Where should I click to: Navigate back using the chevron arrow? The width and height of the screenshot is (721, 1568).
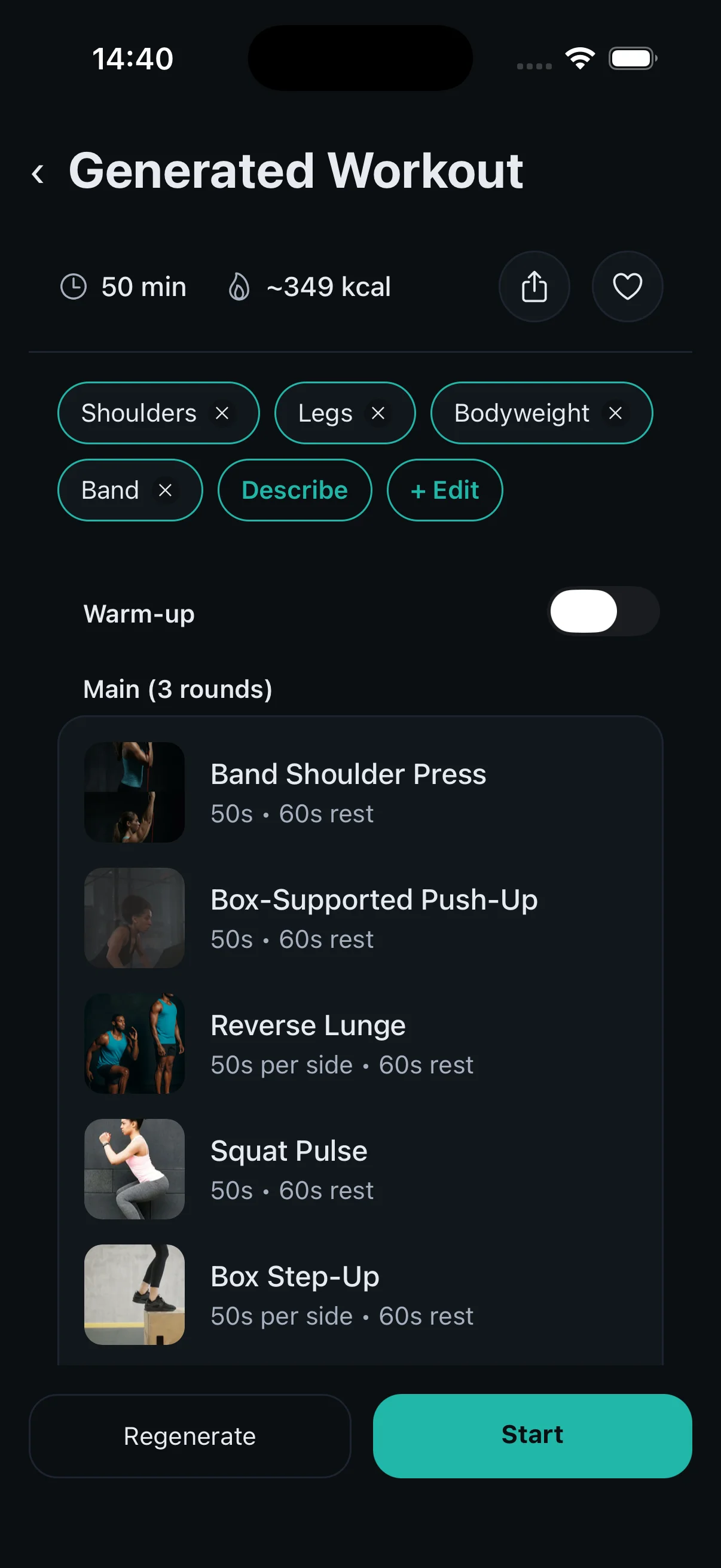38,173
